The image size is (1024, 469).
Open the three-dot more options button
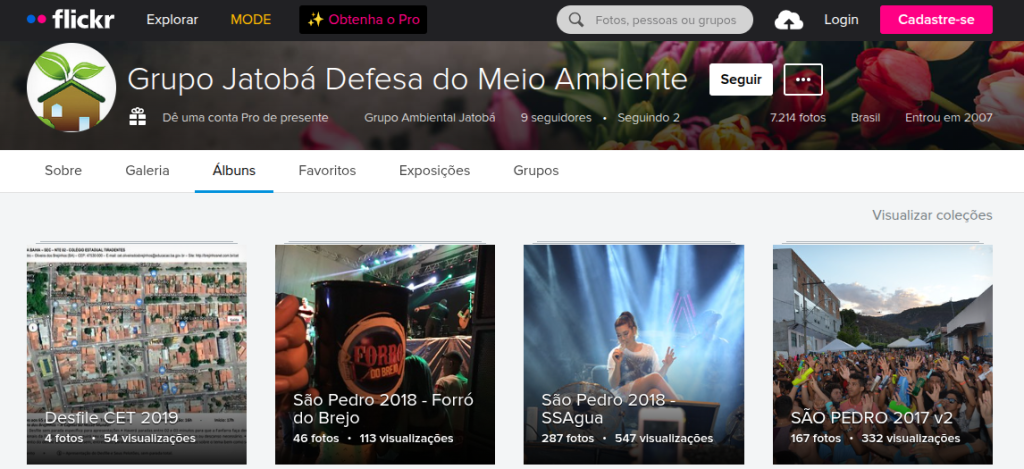pyautogui.click(x=803, y=80)
